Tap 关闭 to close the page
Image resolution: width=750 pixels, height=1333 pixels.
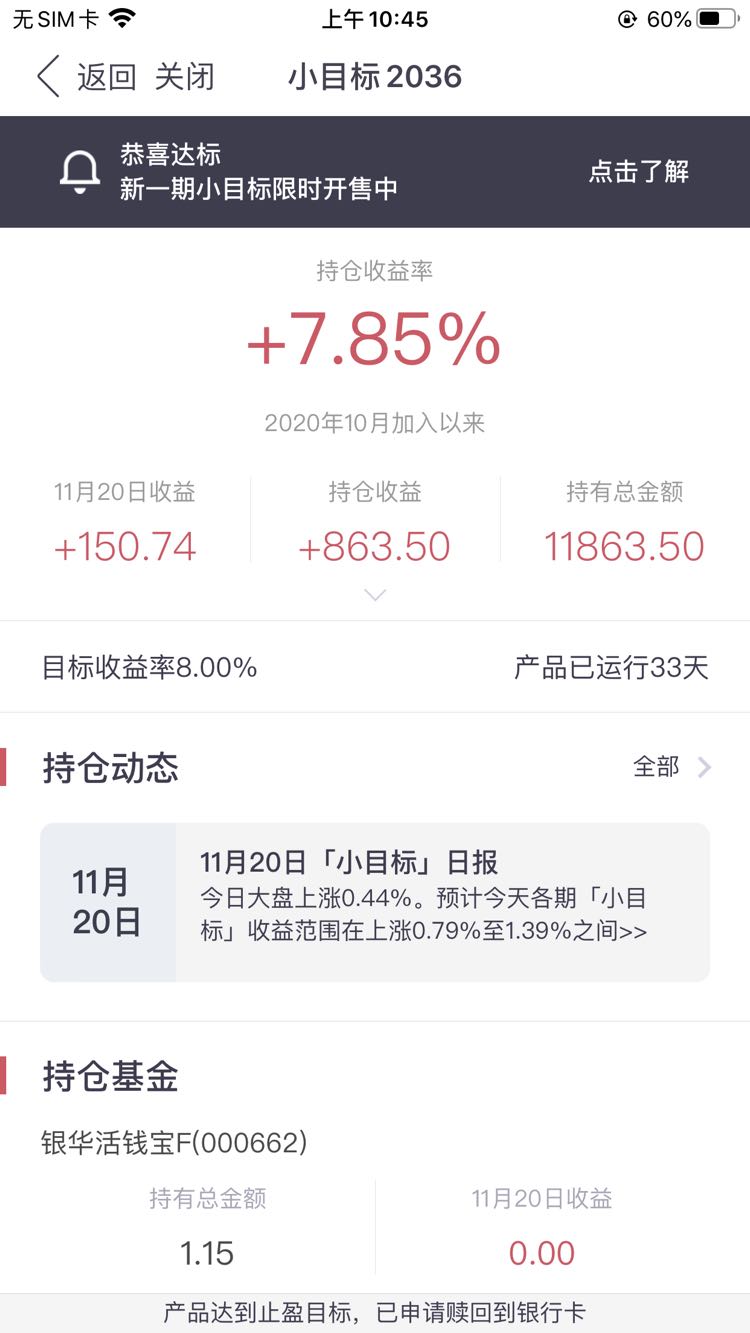click(185, 77)
